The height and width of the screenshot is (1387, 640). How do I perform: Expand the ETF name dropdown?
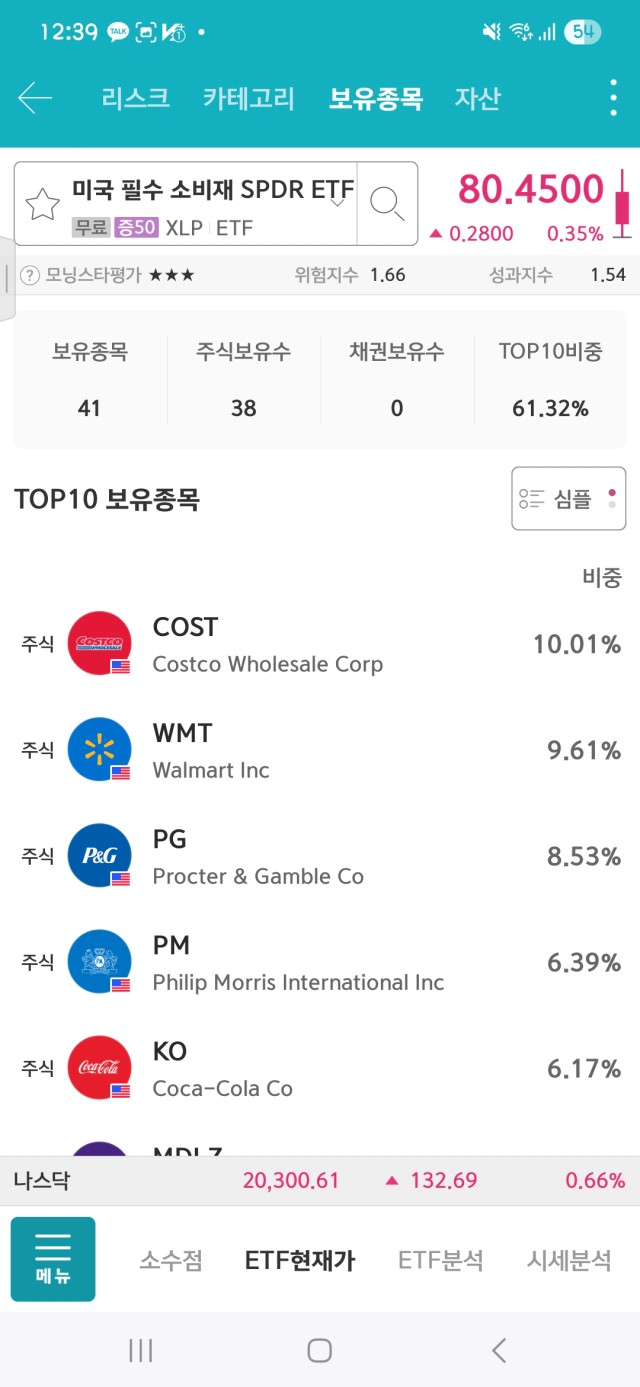(337, 202)
